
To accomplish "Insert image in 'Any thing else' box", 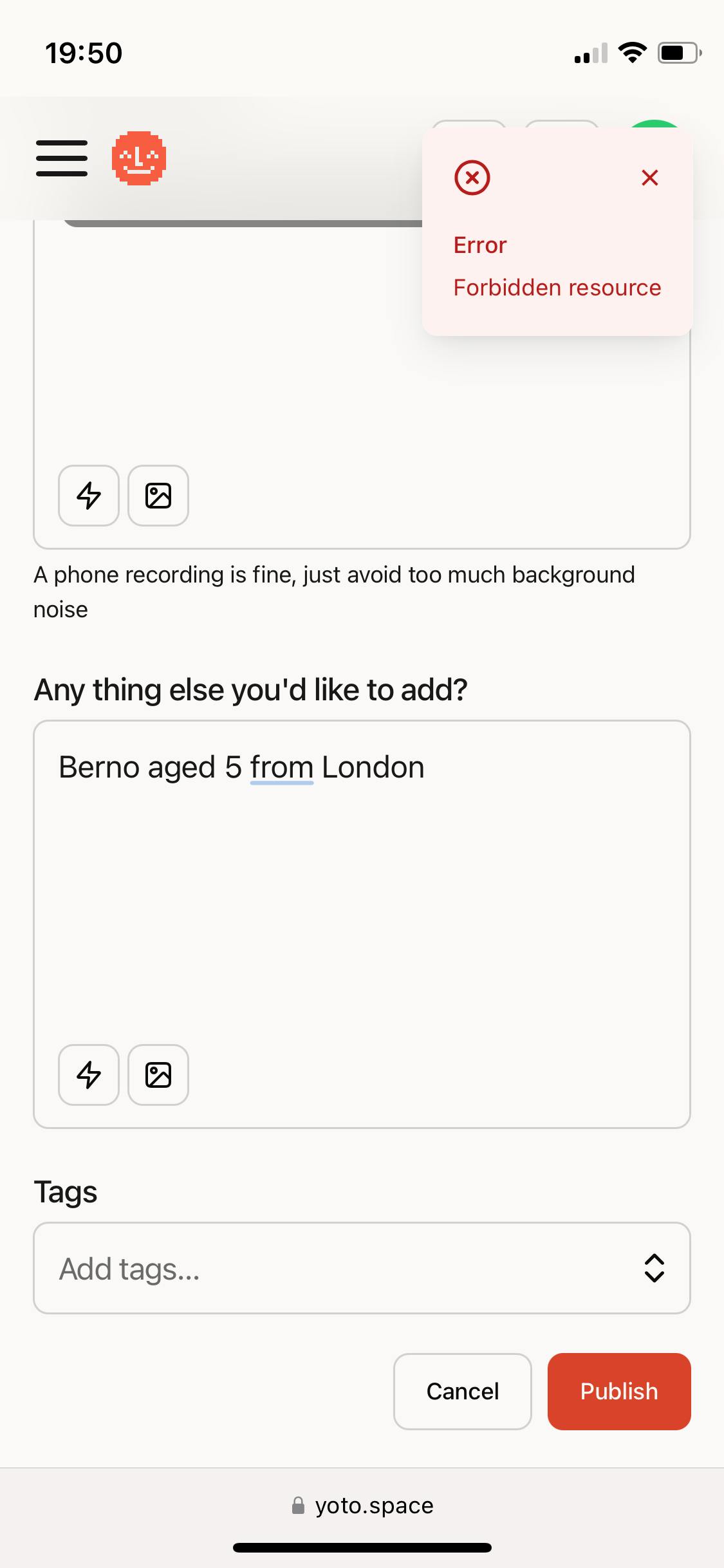I will point(158,1075).
